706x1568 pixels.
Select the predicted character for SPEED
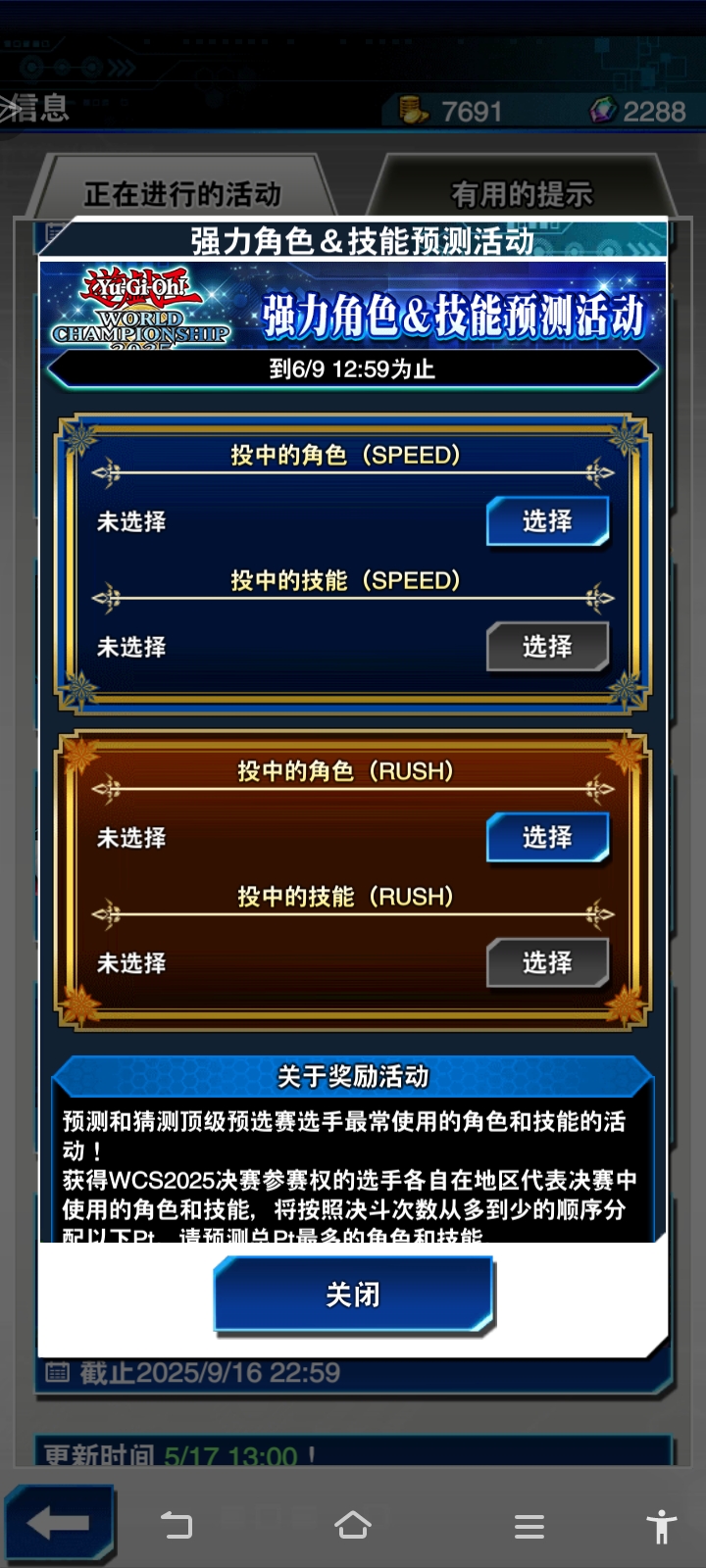[x=547, y=521]
